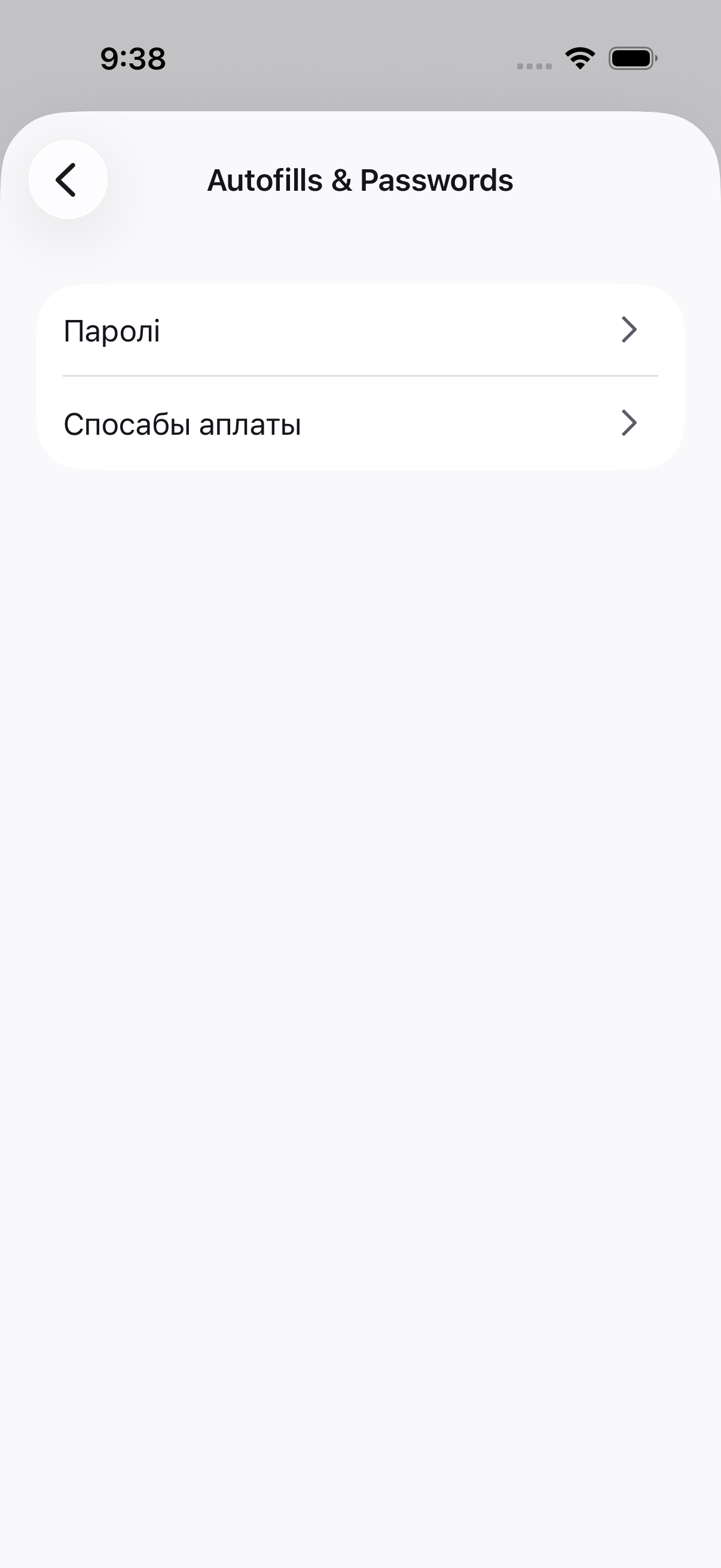
Task: Go back from Autofills & Passwords
Action: (x=68, y=179)
